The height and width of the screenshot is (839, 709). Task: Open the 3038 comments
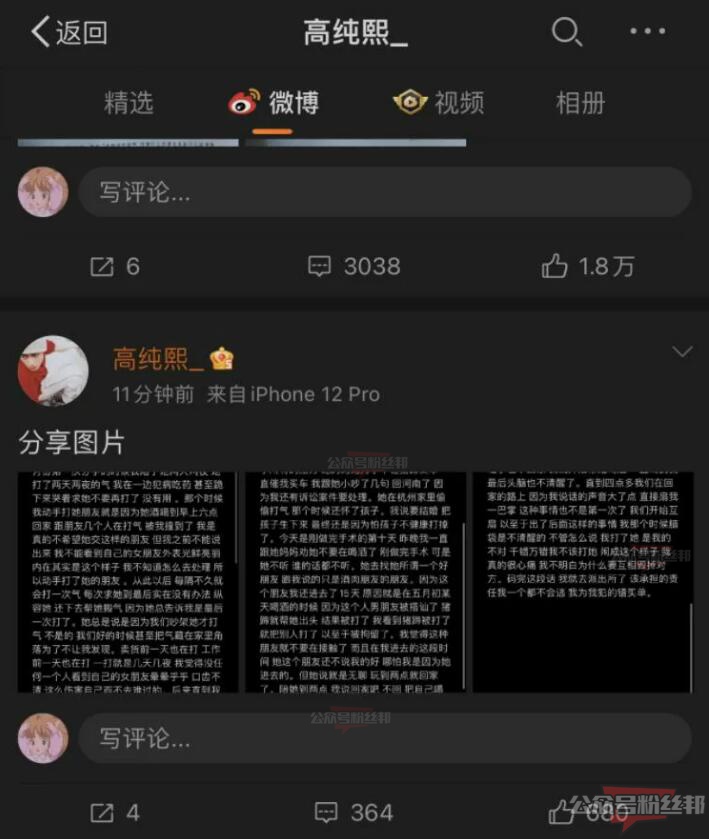(x=354, y=266)
